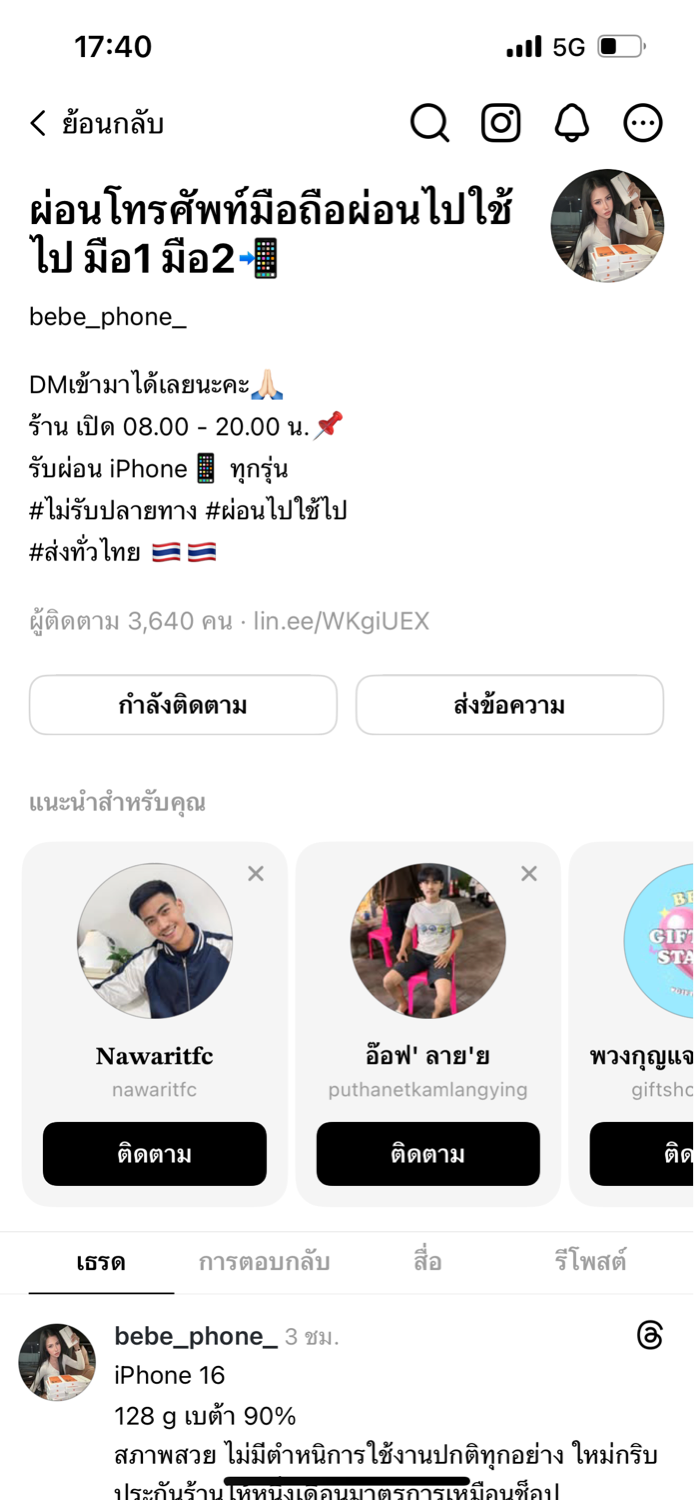Open the more options menu
This screenshot has width=694, height=1500.
click(x=643, y=123)
